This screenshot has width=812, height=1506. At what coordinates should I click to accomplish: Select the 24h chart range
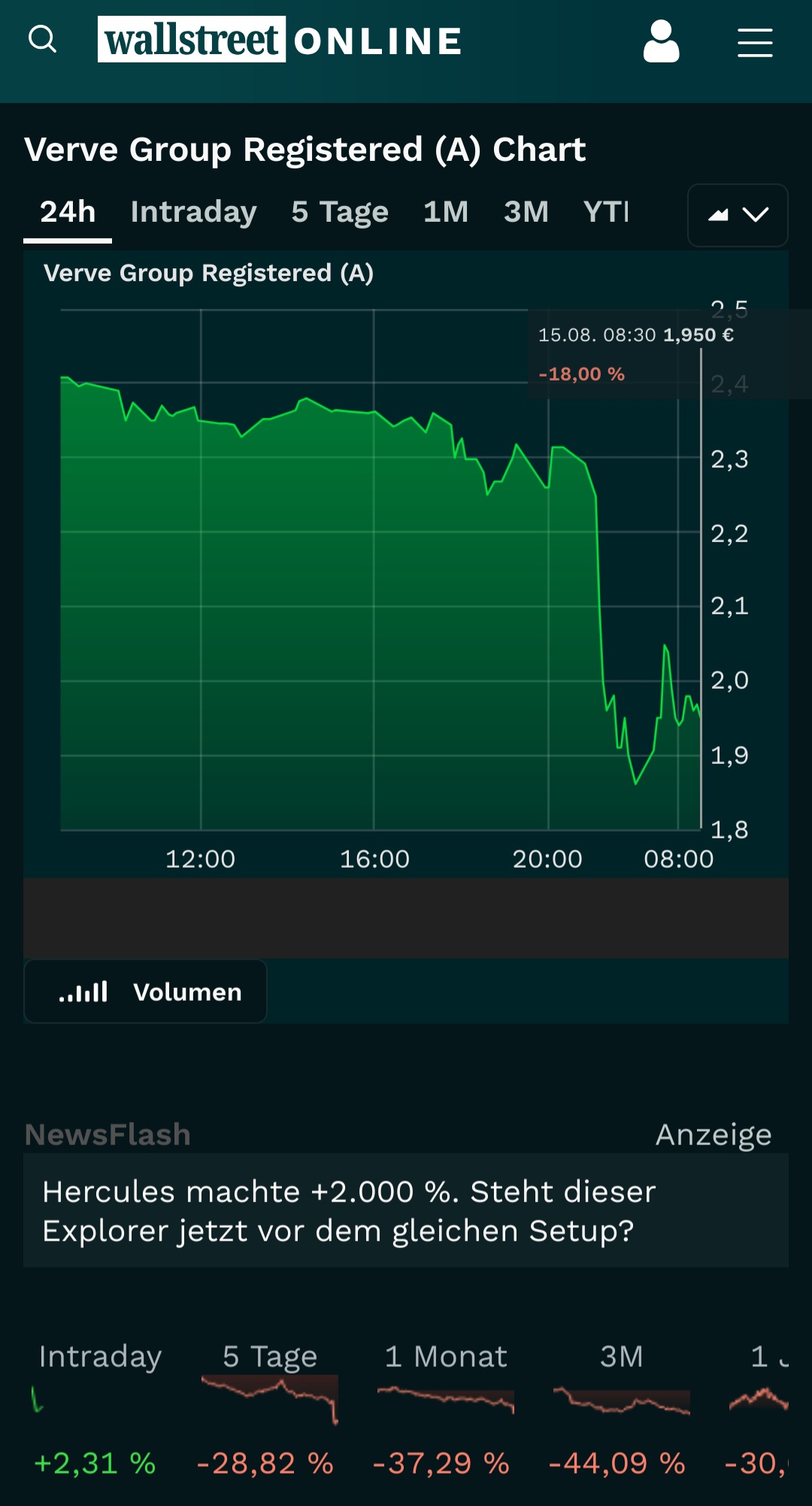[x=68, y=212]
